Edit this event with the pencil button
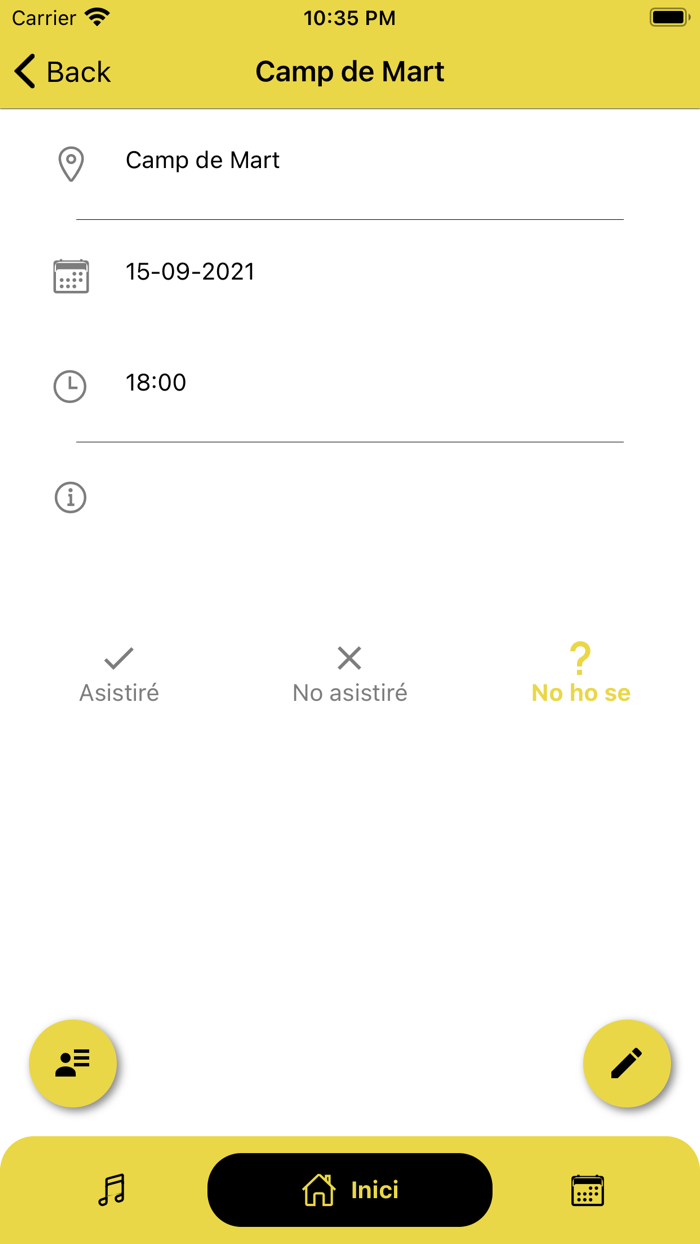This screenshot has height=1244, width=700. pos(627,1063)
